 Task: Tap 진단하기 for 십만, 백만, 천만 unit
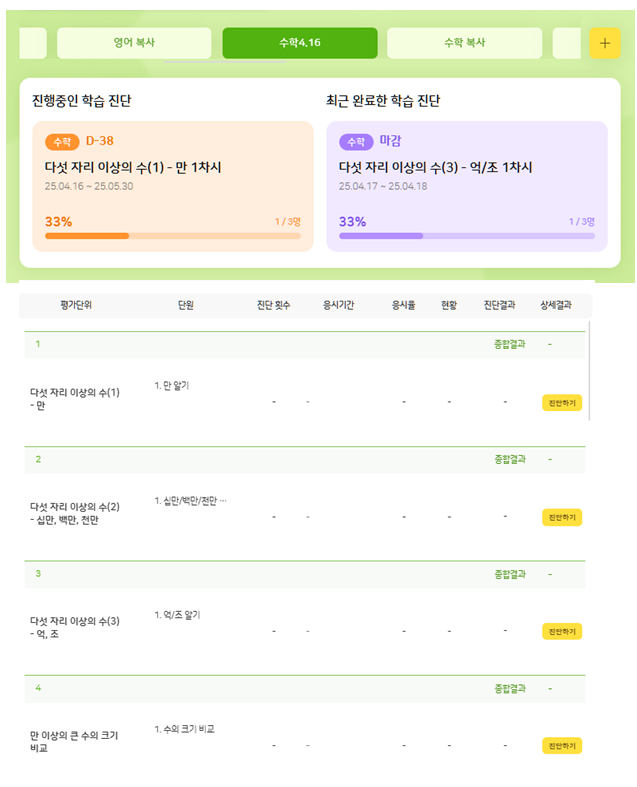click(562, 517)
